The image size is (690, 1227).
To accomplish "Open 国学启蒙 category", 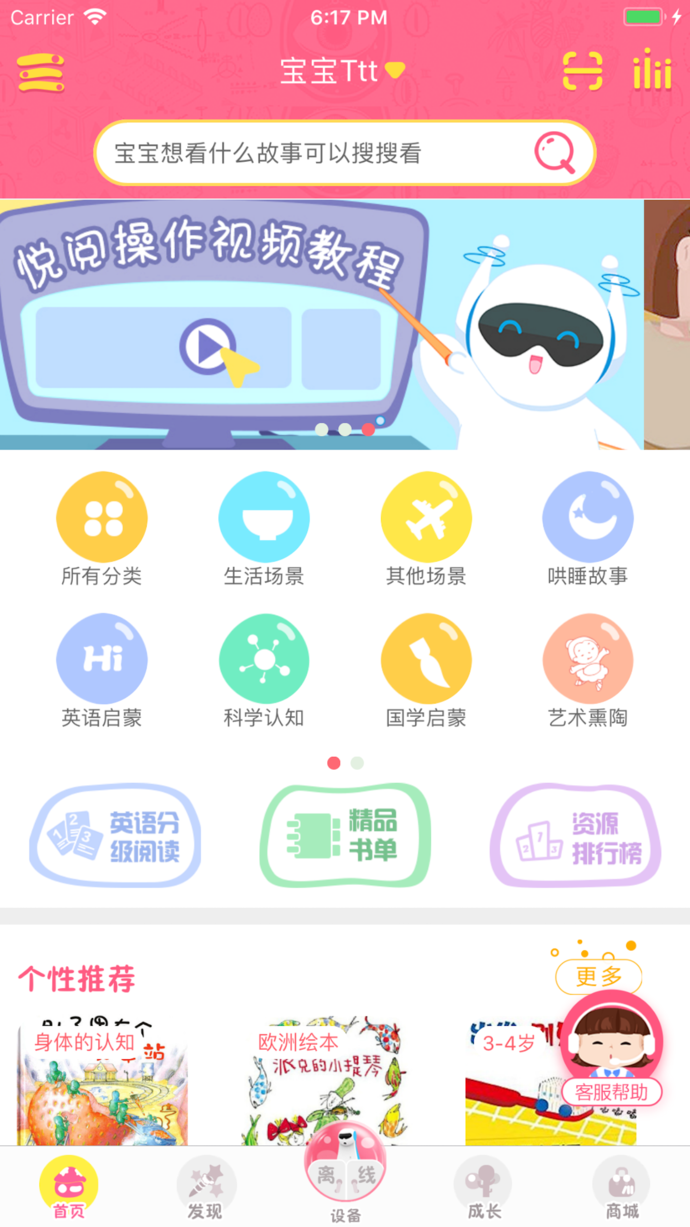I will pos(426,672).
